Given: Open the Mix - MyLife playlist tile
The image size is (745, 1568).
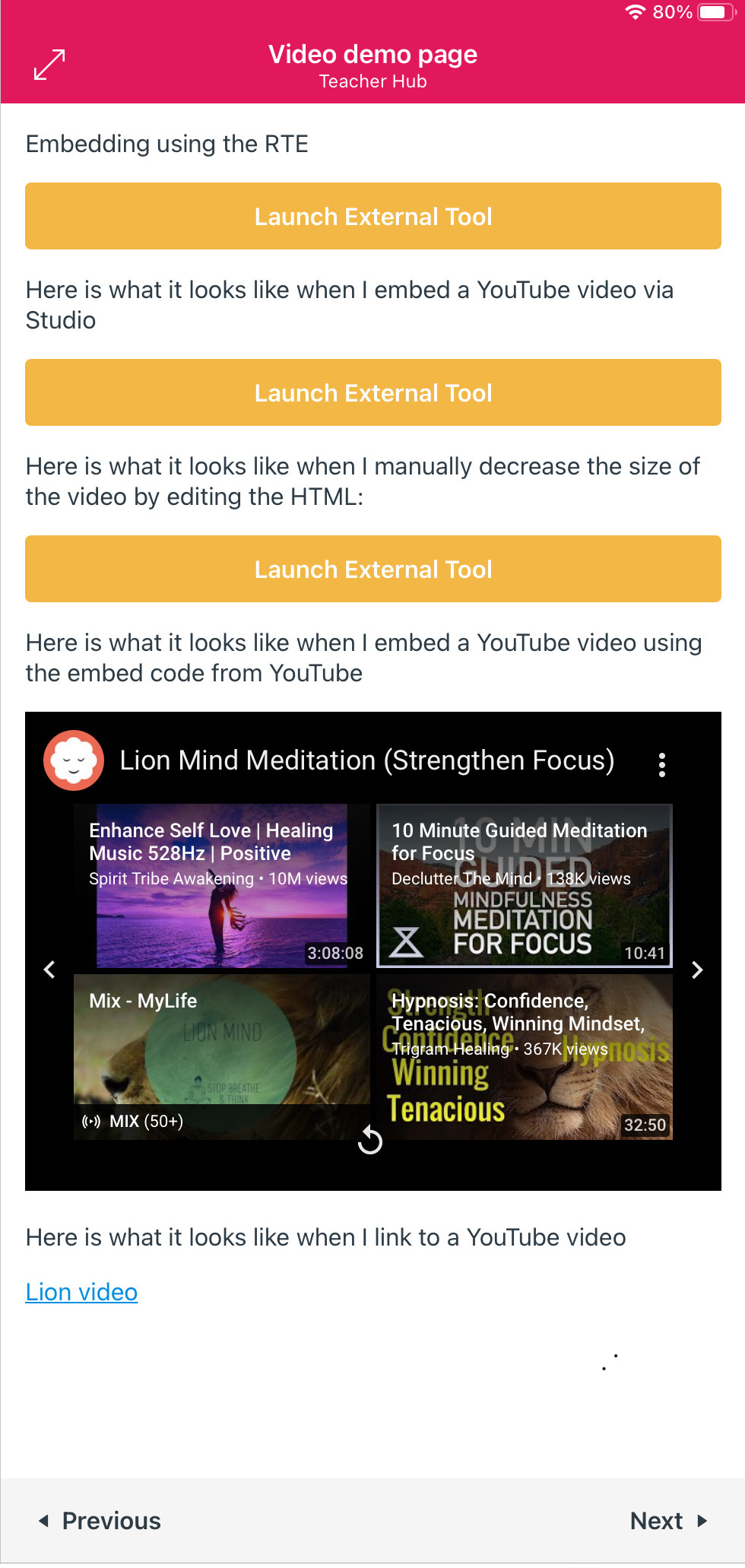Looking at the screenshot, I should pyautogui.click(x=221, y=1057).
